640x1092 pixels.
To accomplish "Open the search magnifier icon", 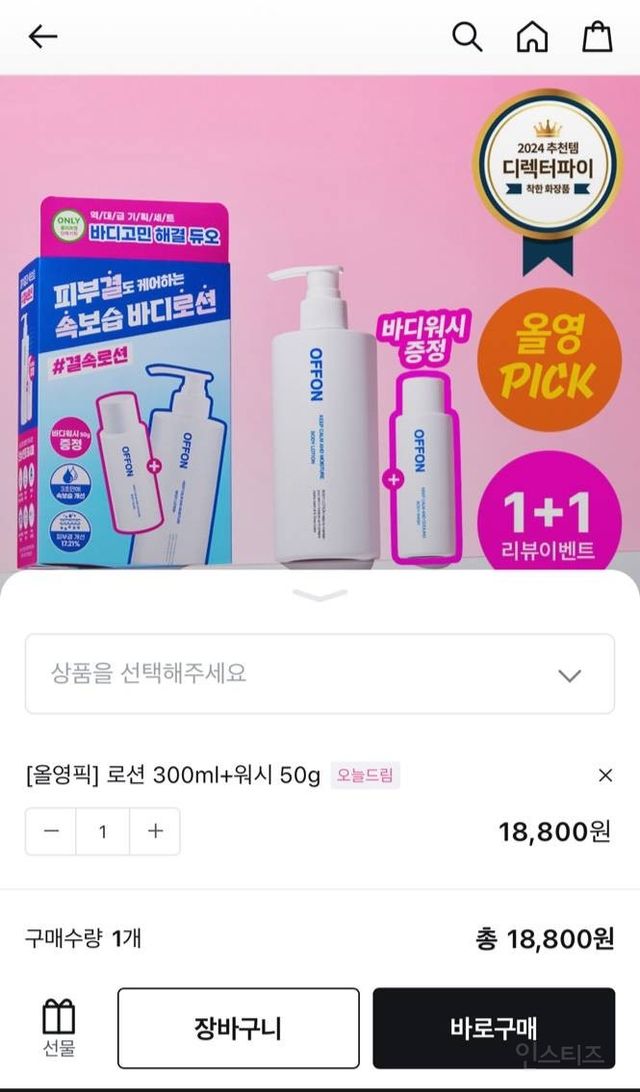I will 467,37.
